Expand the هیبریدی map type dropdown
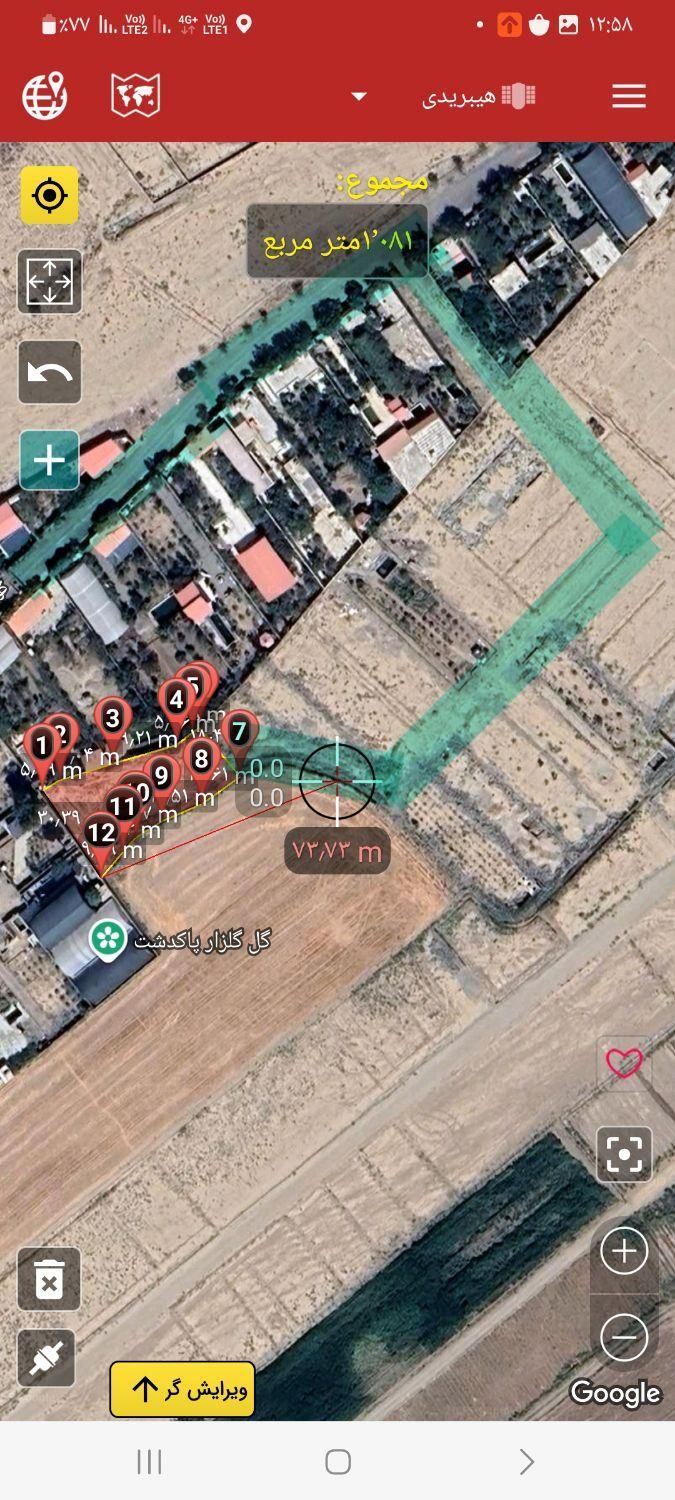The width and height of the screenshot is (675, 1500). coord(359,96)
